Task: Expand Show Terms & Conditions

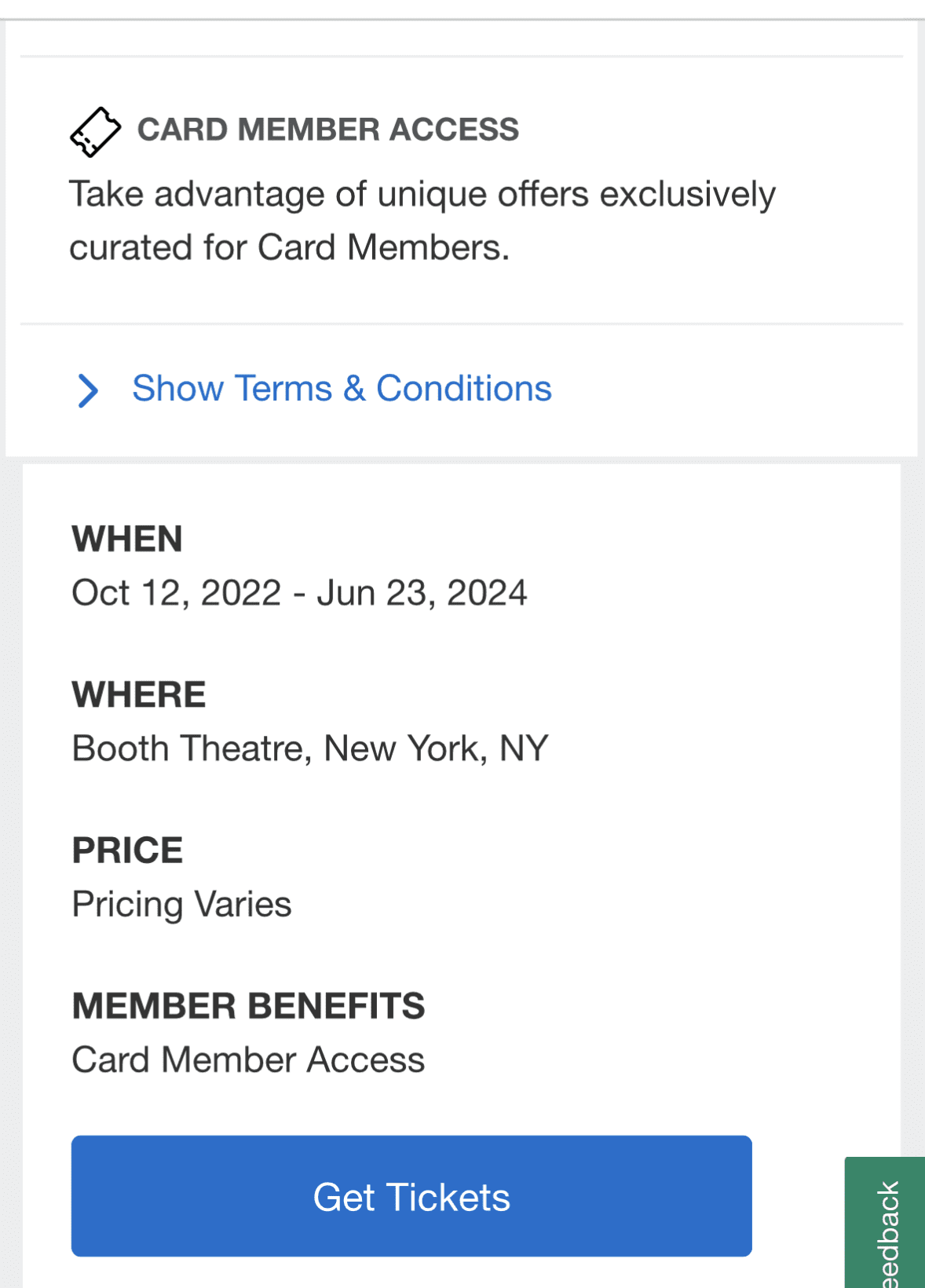Action: [x=342, y=388]
